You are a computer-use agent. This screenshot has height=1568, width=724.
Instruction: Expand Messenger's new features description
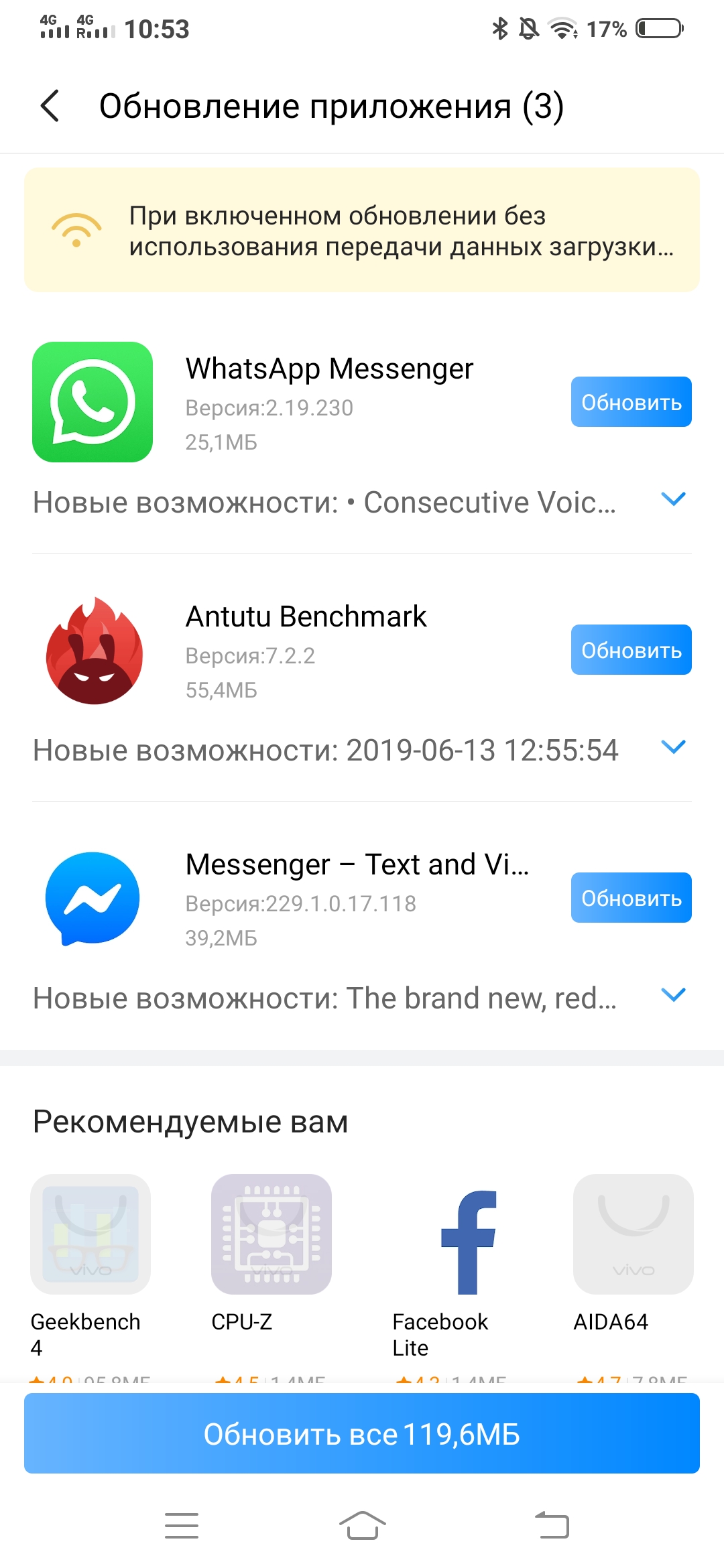coord(673,995)
